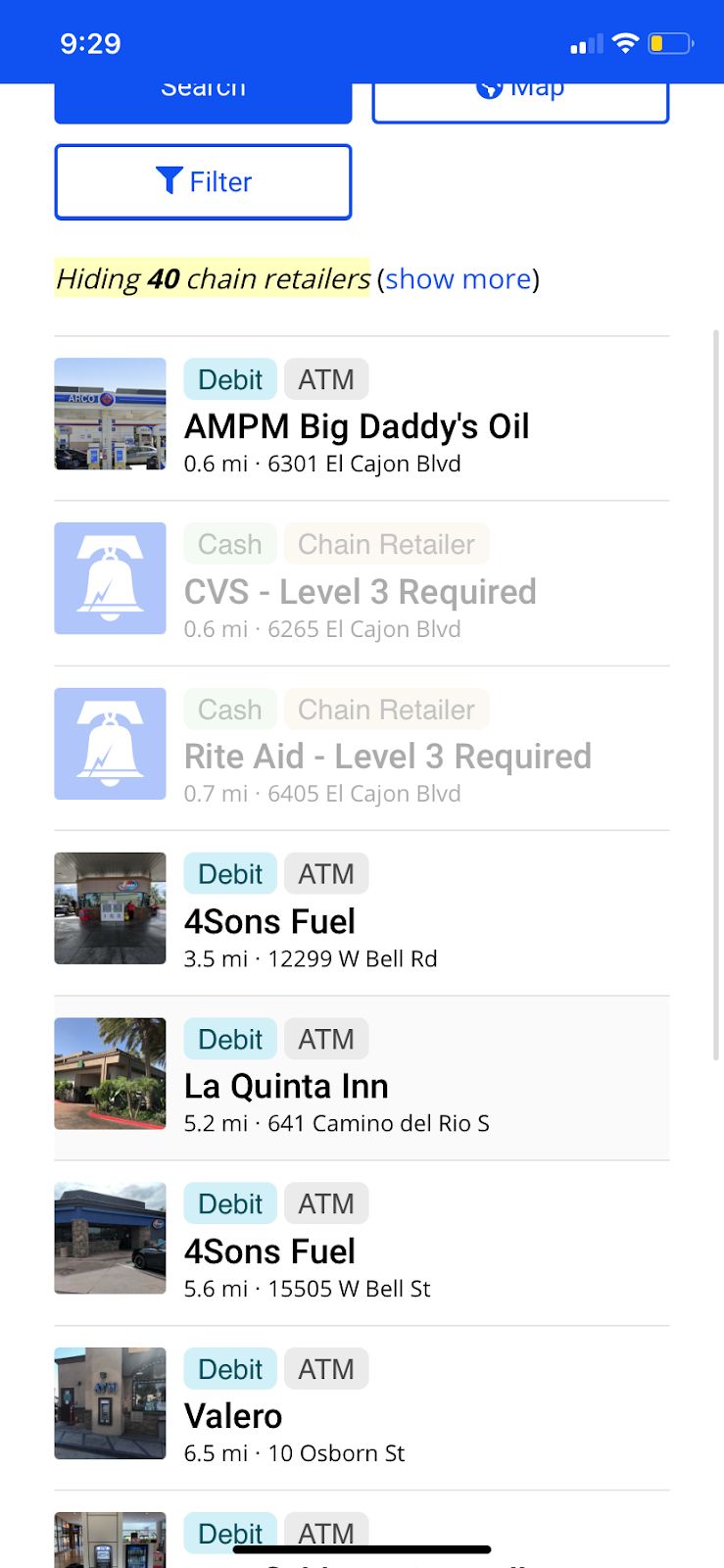724x1568 pixels.
Task: Open 4Sons Fuel on W Bell St
Action: [269, 1251]
